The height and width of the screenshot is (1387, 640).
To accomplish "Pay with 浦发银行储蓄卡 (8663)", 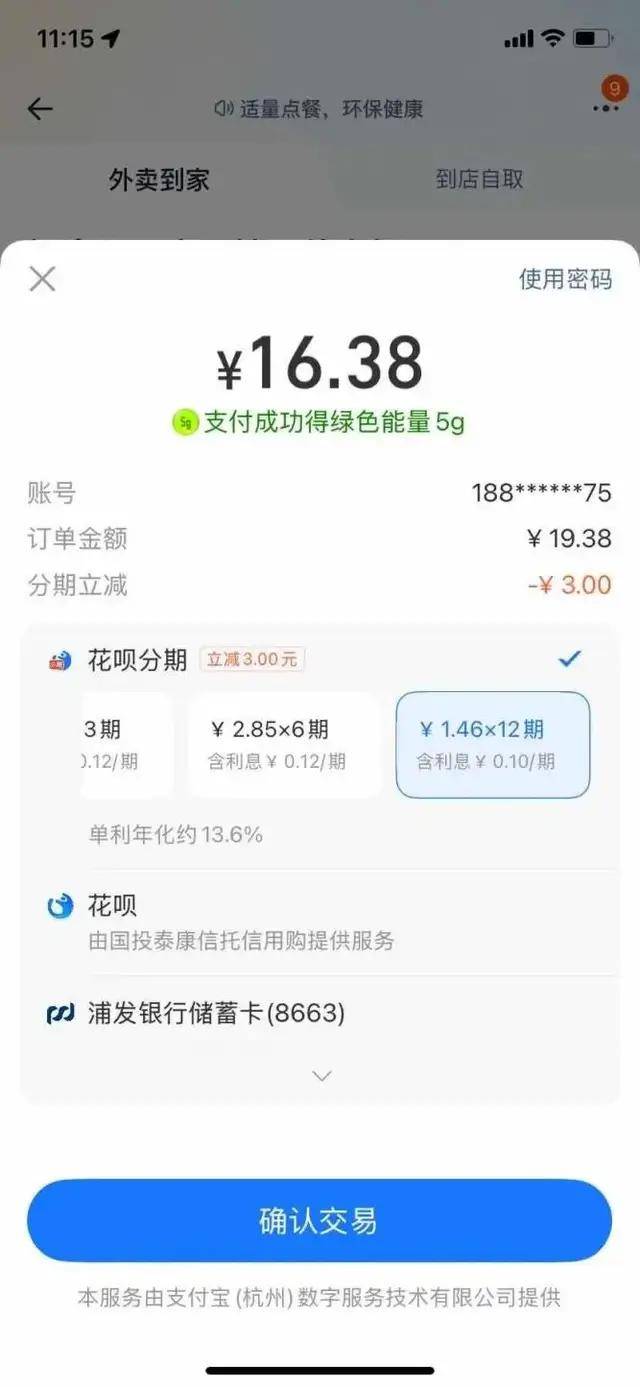I will (x=319, y=1014).
